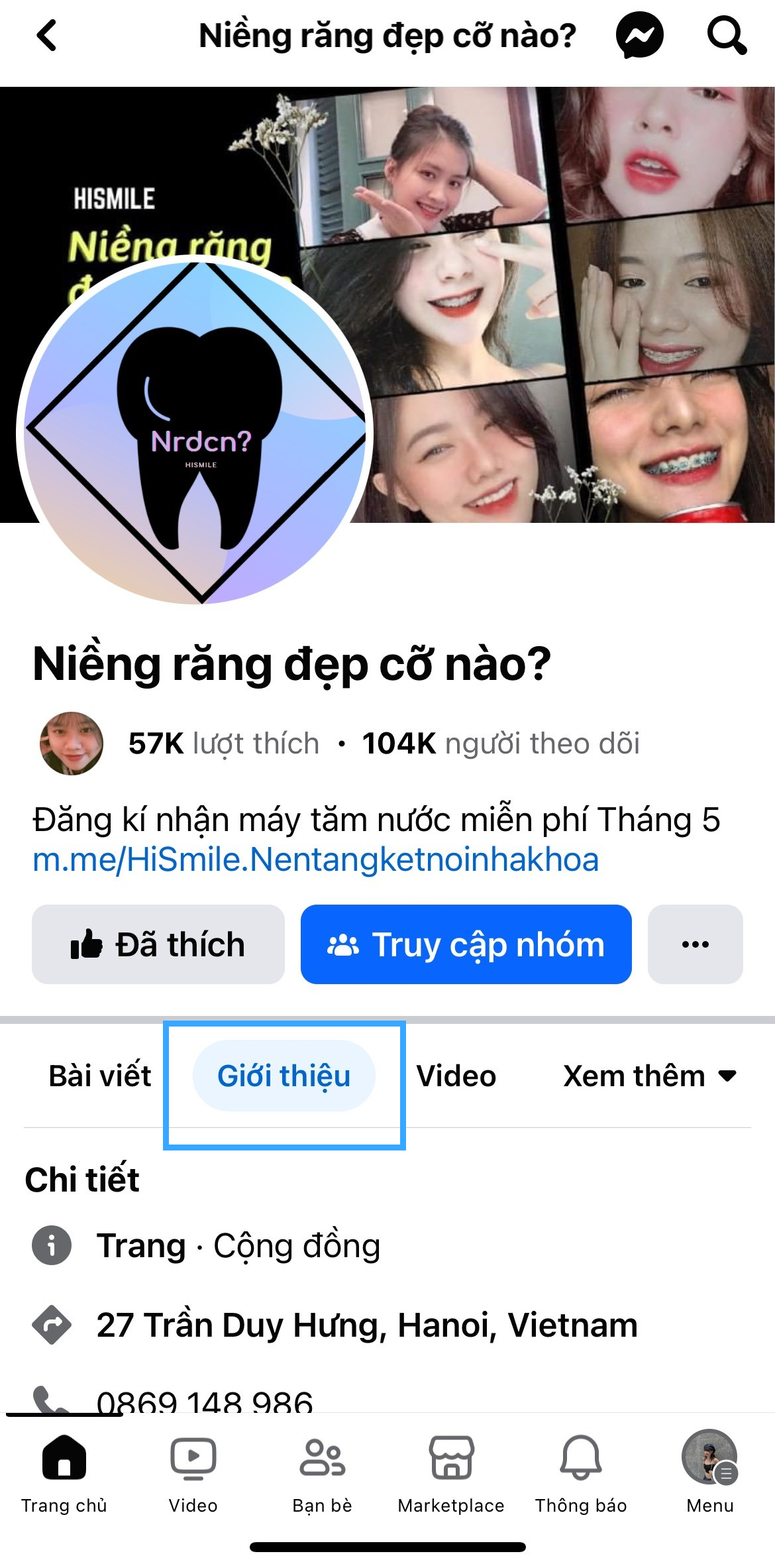The image size is (775, 1568).
Task: Open the search magnifier icon
Action: tap(727, 35)
